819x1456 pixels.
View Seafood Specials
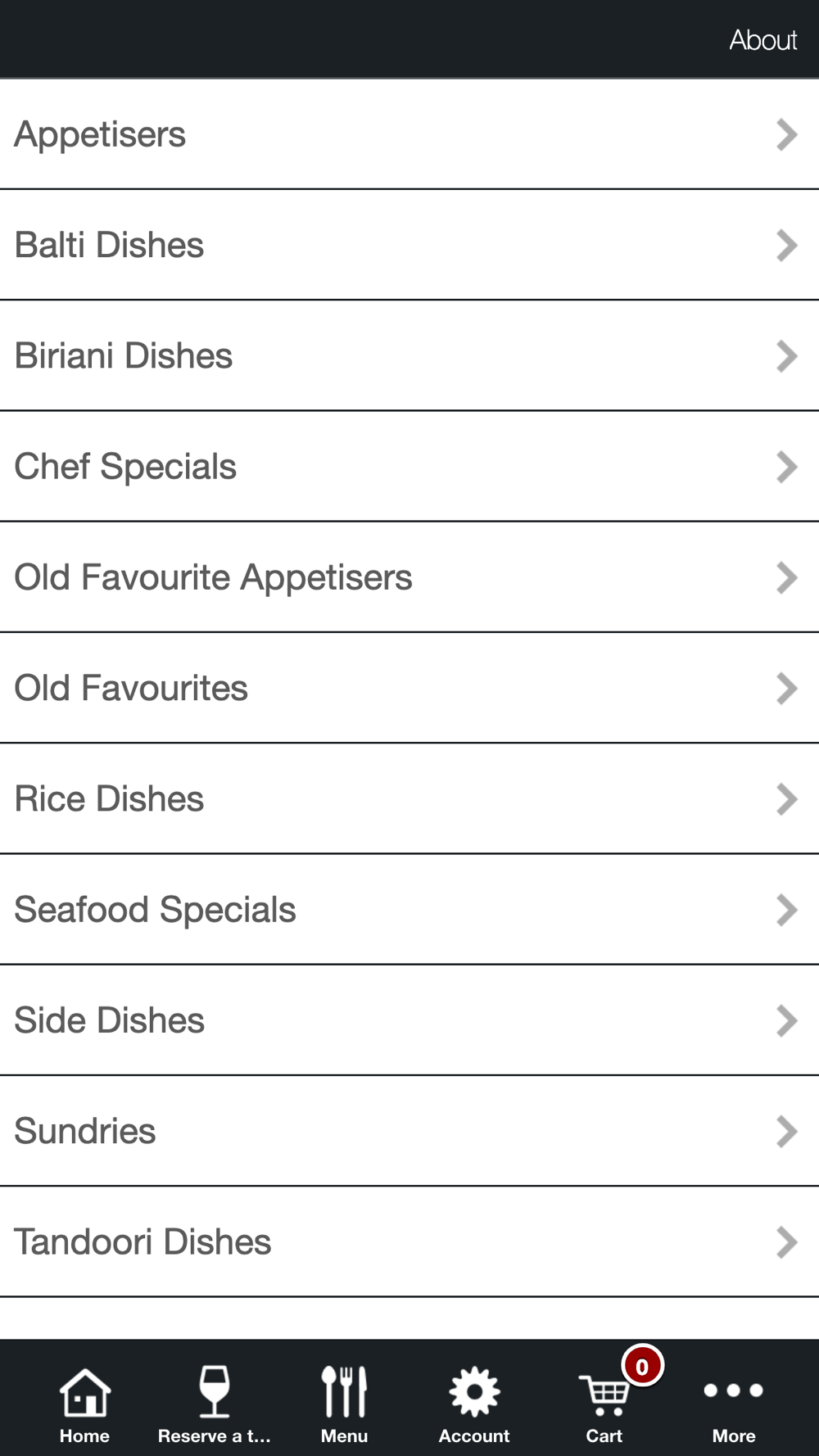[x=409, y=909]
